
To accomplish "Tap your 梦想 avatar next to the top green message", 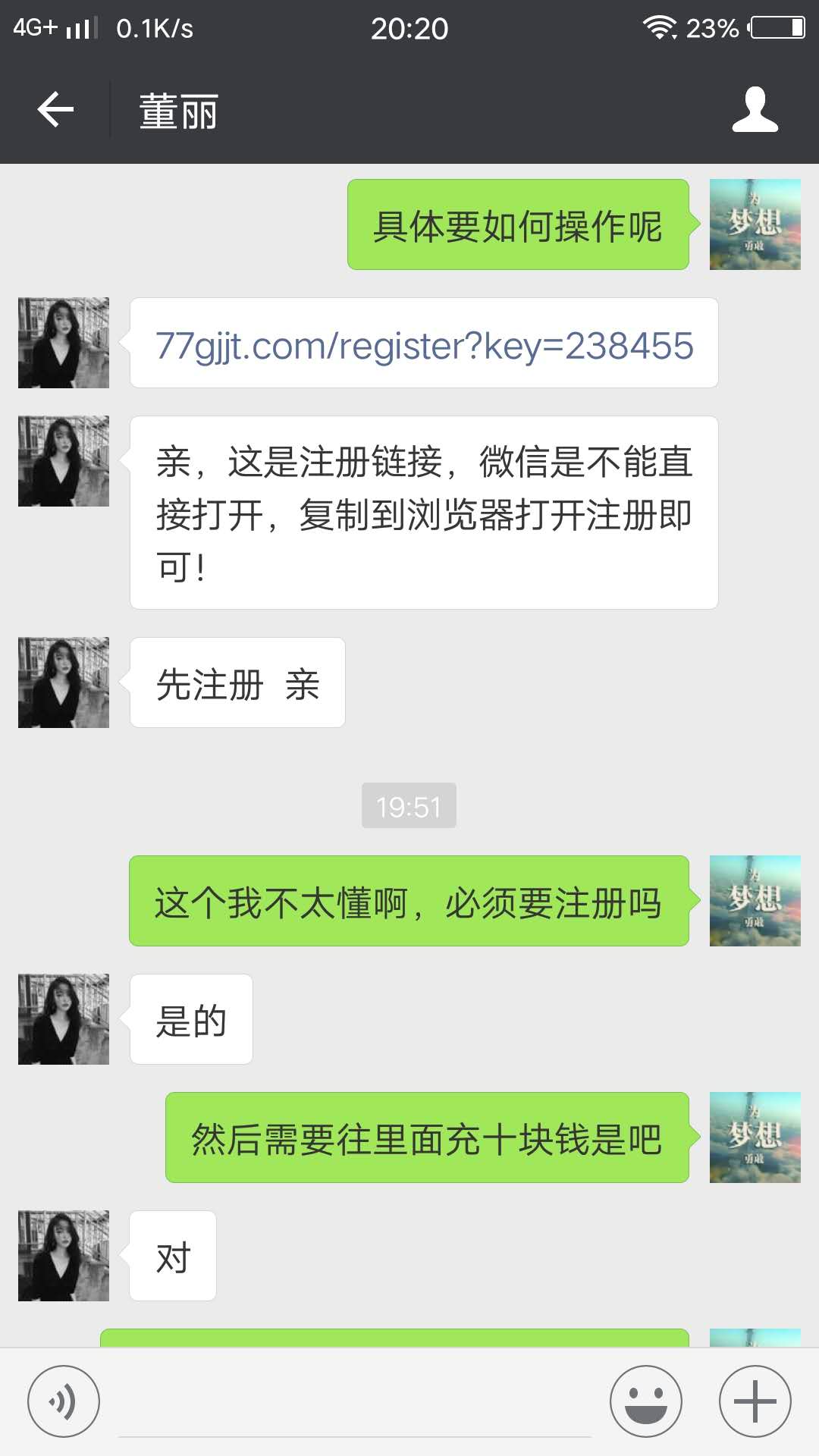I will (755, 224).
